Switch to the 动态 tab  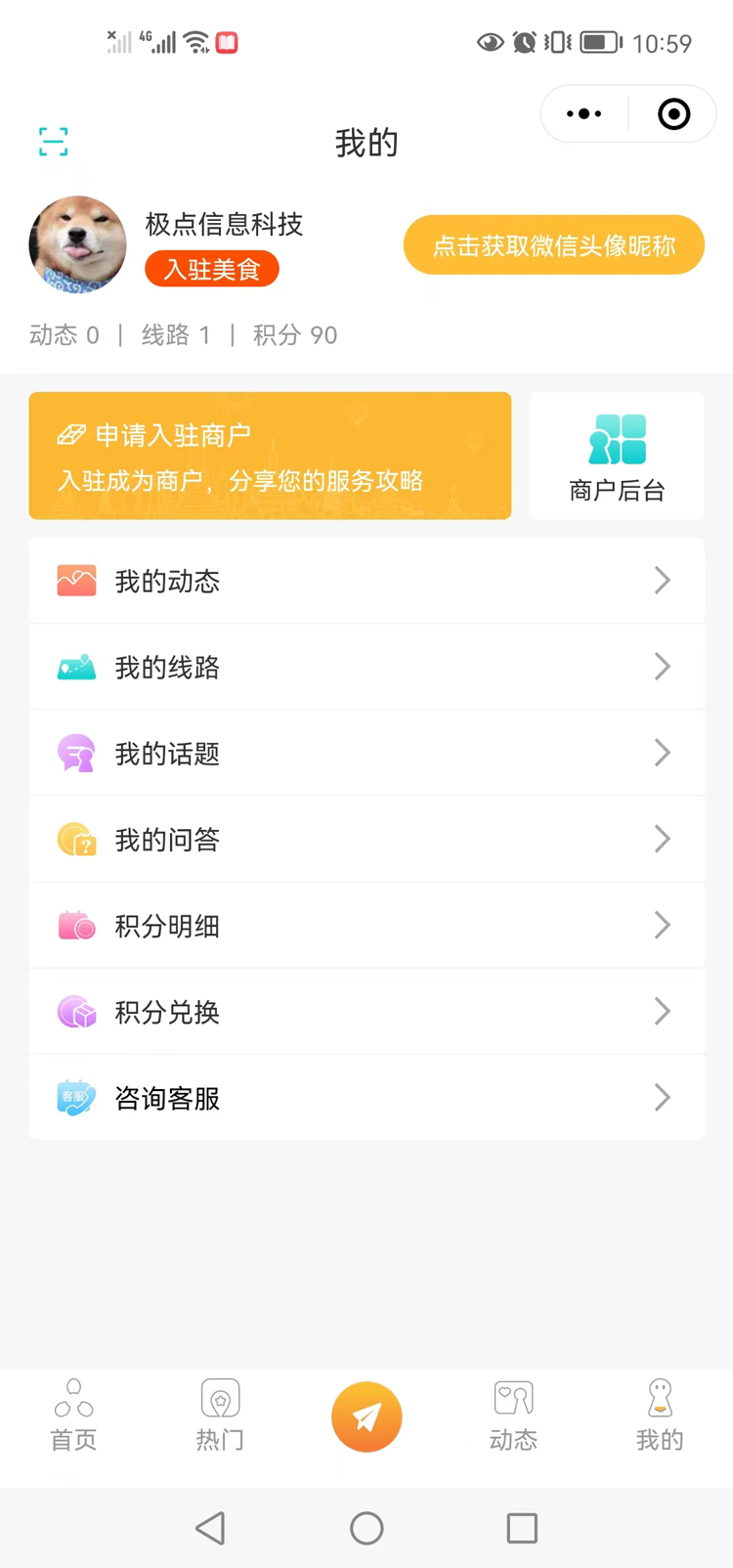(x=513, y=1416)
